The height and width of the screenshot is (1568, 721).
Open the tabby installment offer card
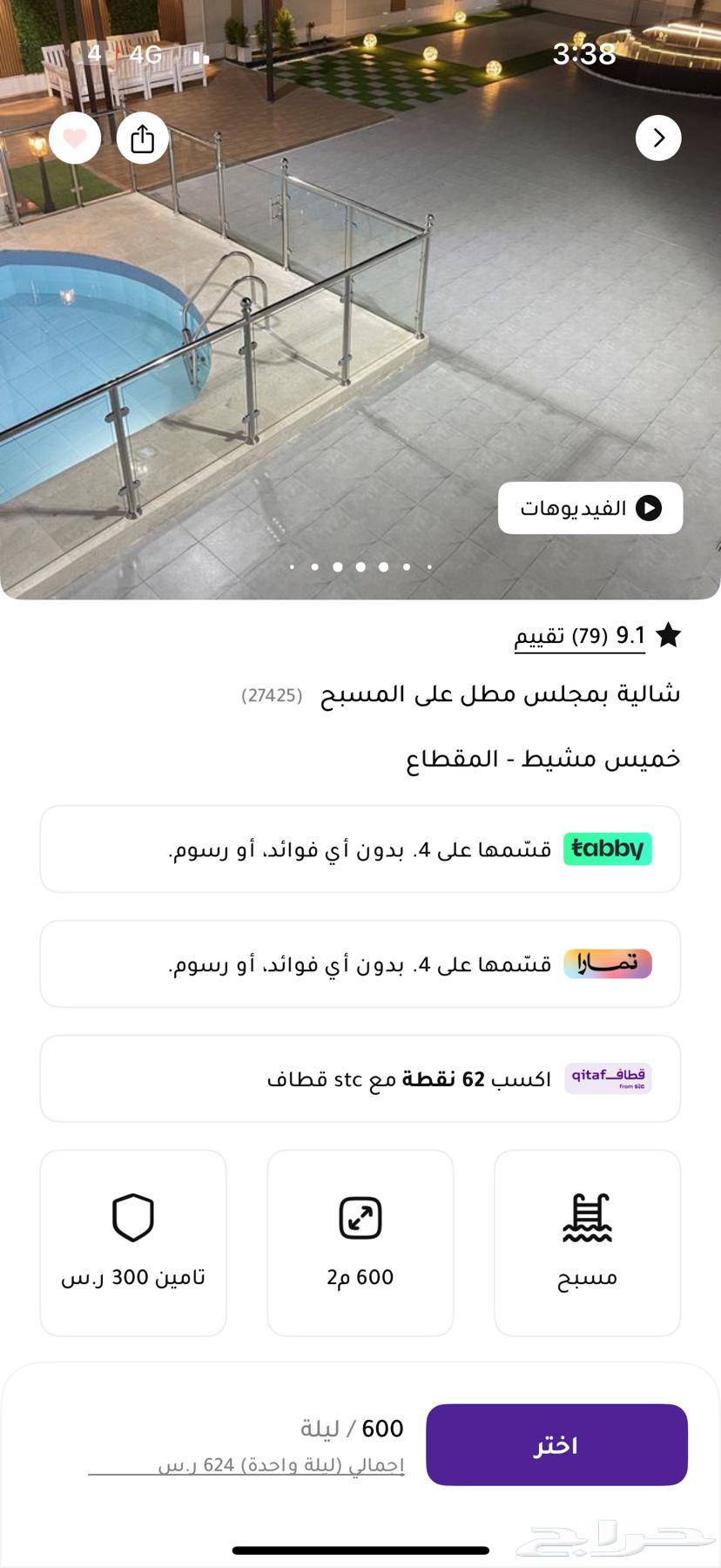(x=360, y=849)
